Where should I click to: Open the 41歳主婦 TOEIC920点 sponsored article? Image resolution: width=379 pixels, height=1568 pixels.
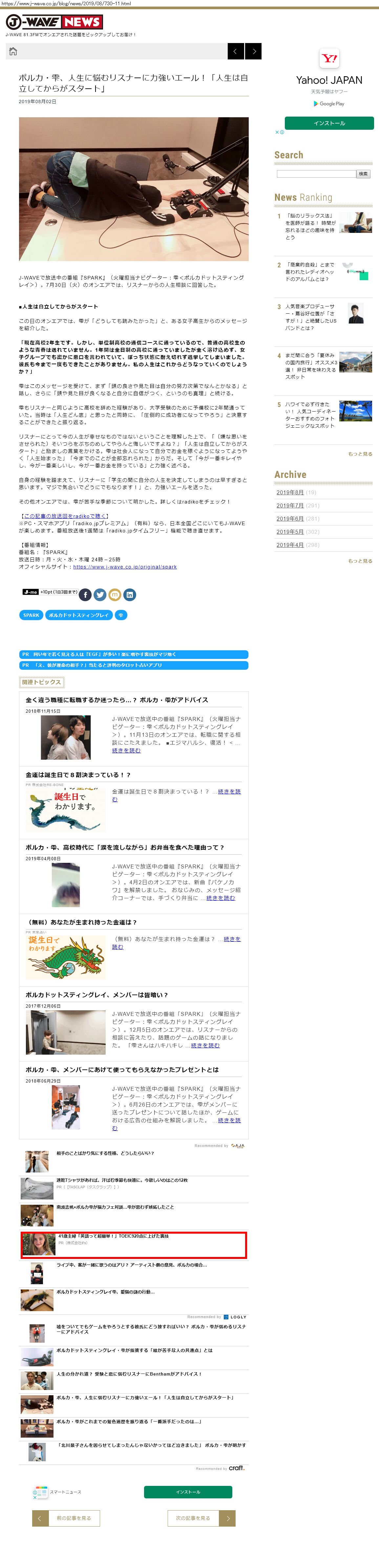134,1245
